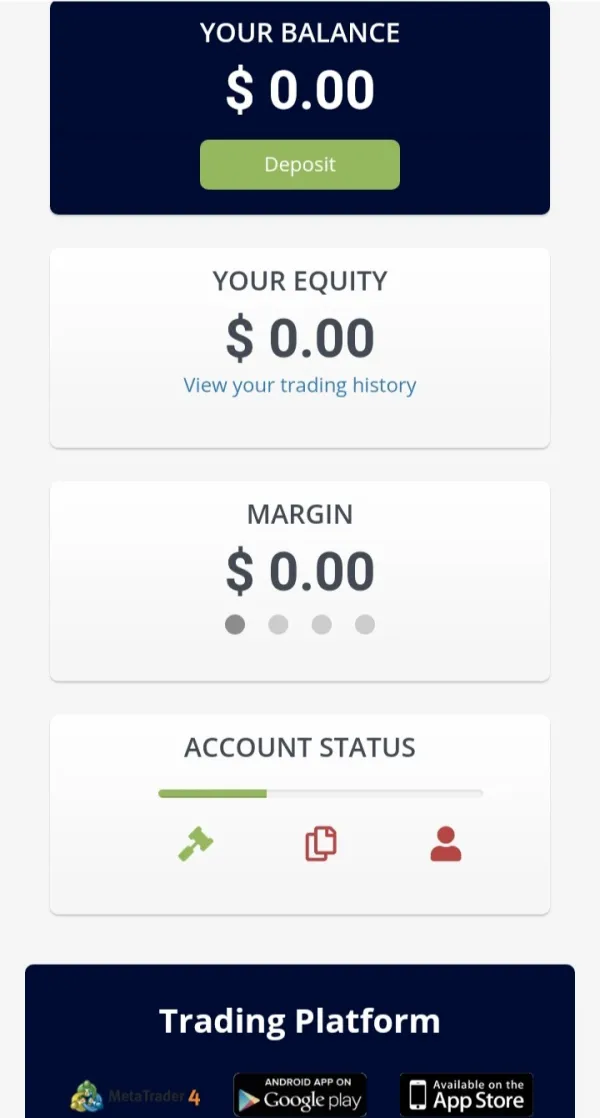Tap the green gavel account status icon
This screenshot has height=1118, width=600.
tap(196, 843)
